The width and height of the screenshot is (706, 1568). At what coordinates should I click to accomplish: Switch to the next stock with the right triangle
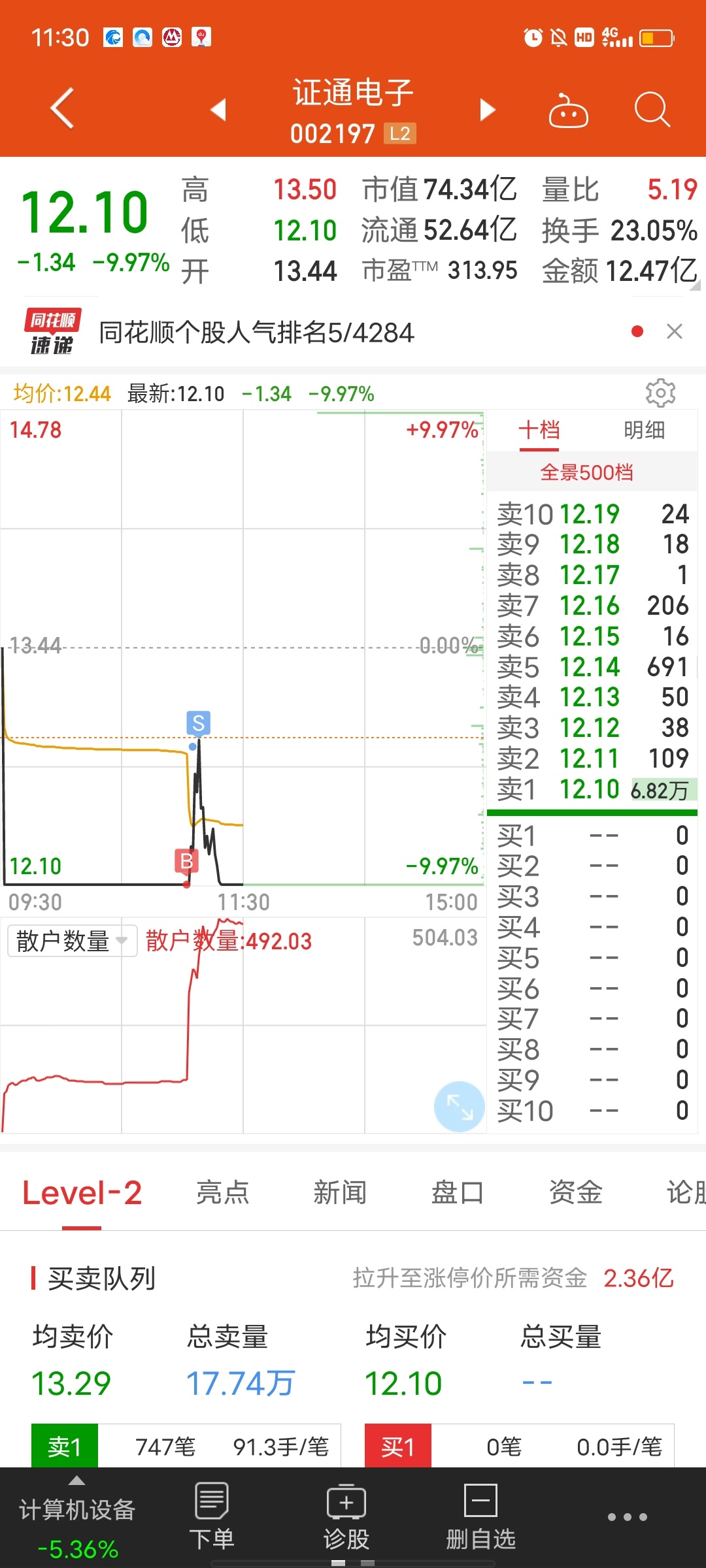(487, 110)
